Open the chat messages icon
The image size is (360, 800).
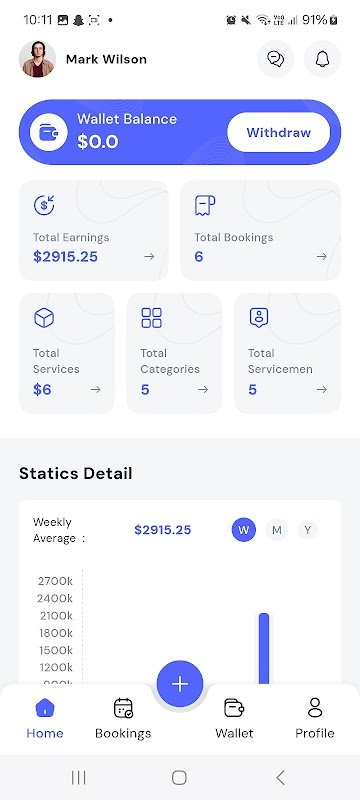click(275, 59)
